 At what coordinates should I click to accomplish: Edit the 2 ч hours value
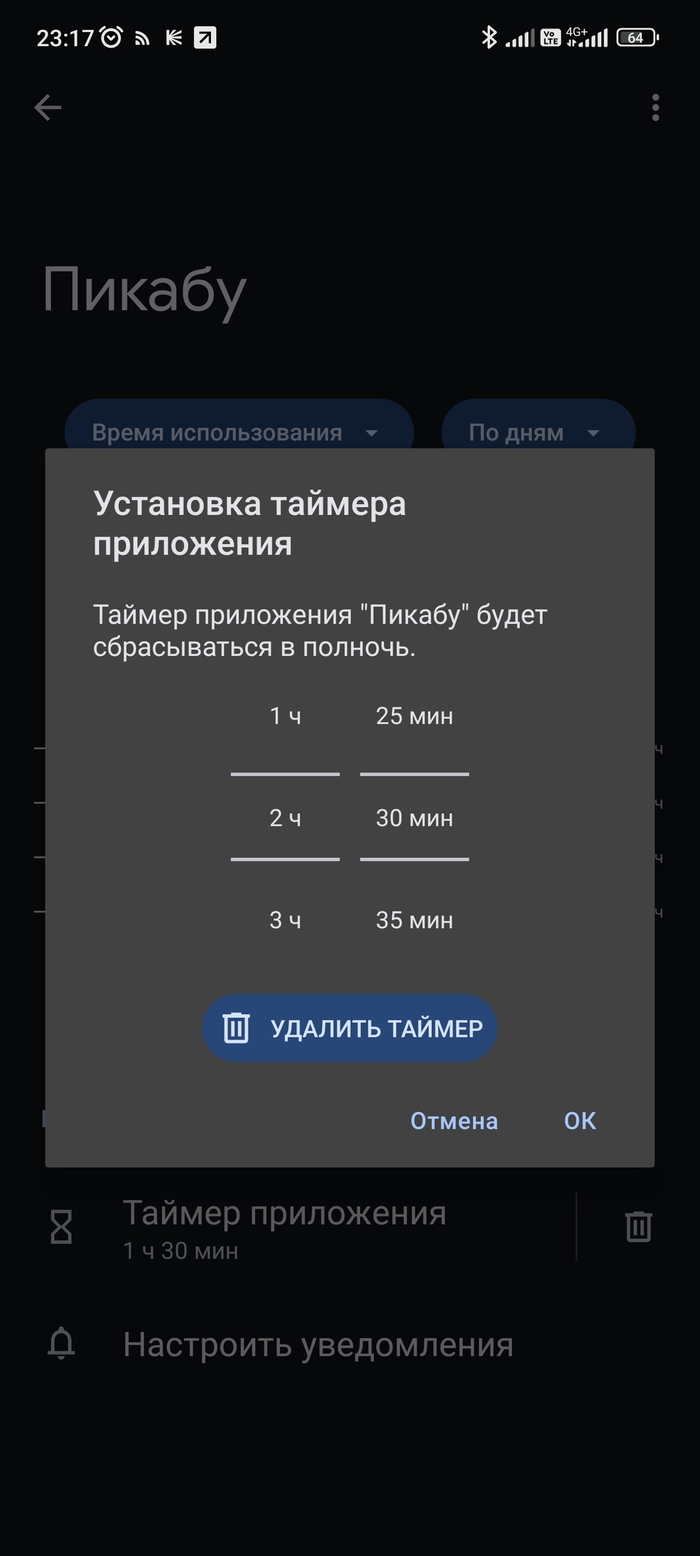(285, 818)
